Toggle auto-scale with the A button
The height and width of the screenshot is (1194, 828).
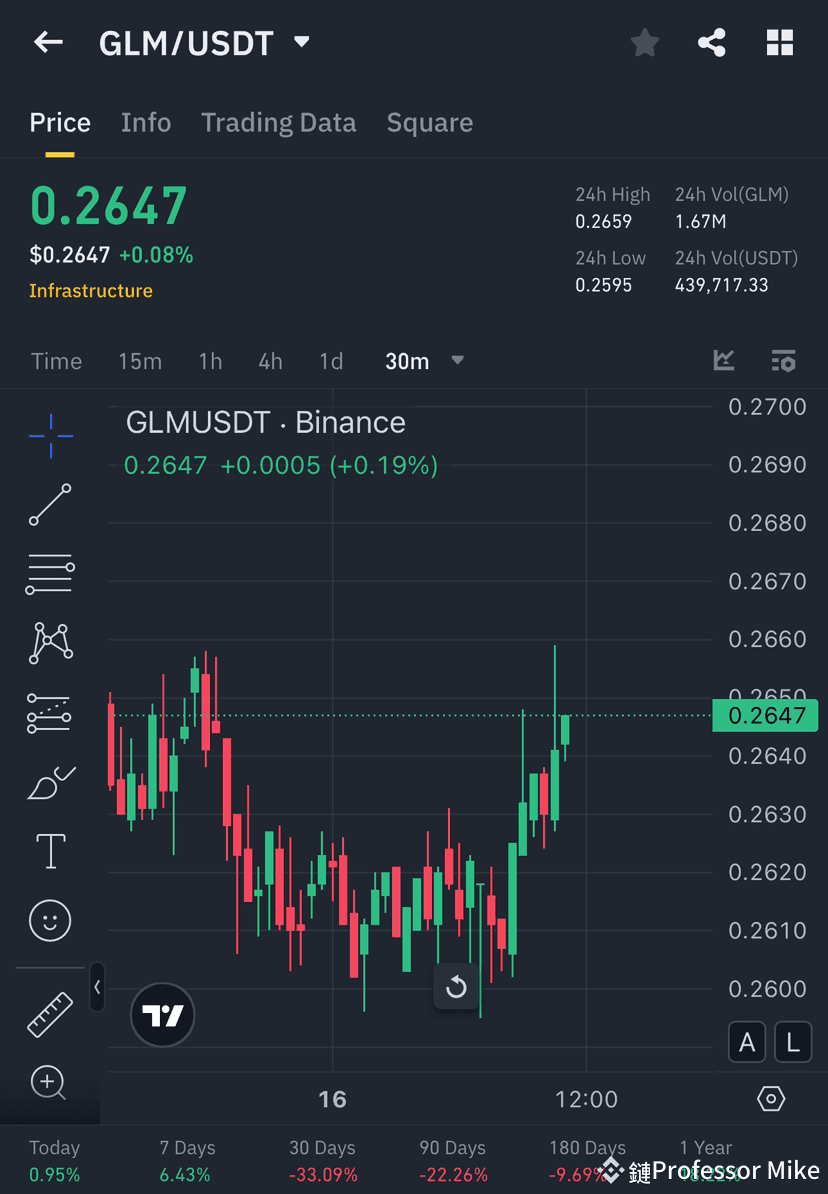pyautogui.click(x=747, y=1042)
